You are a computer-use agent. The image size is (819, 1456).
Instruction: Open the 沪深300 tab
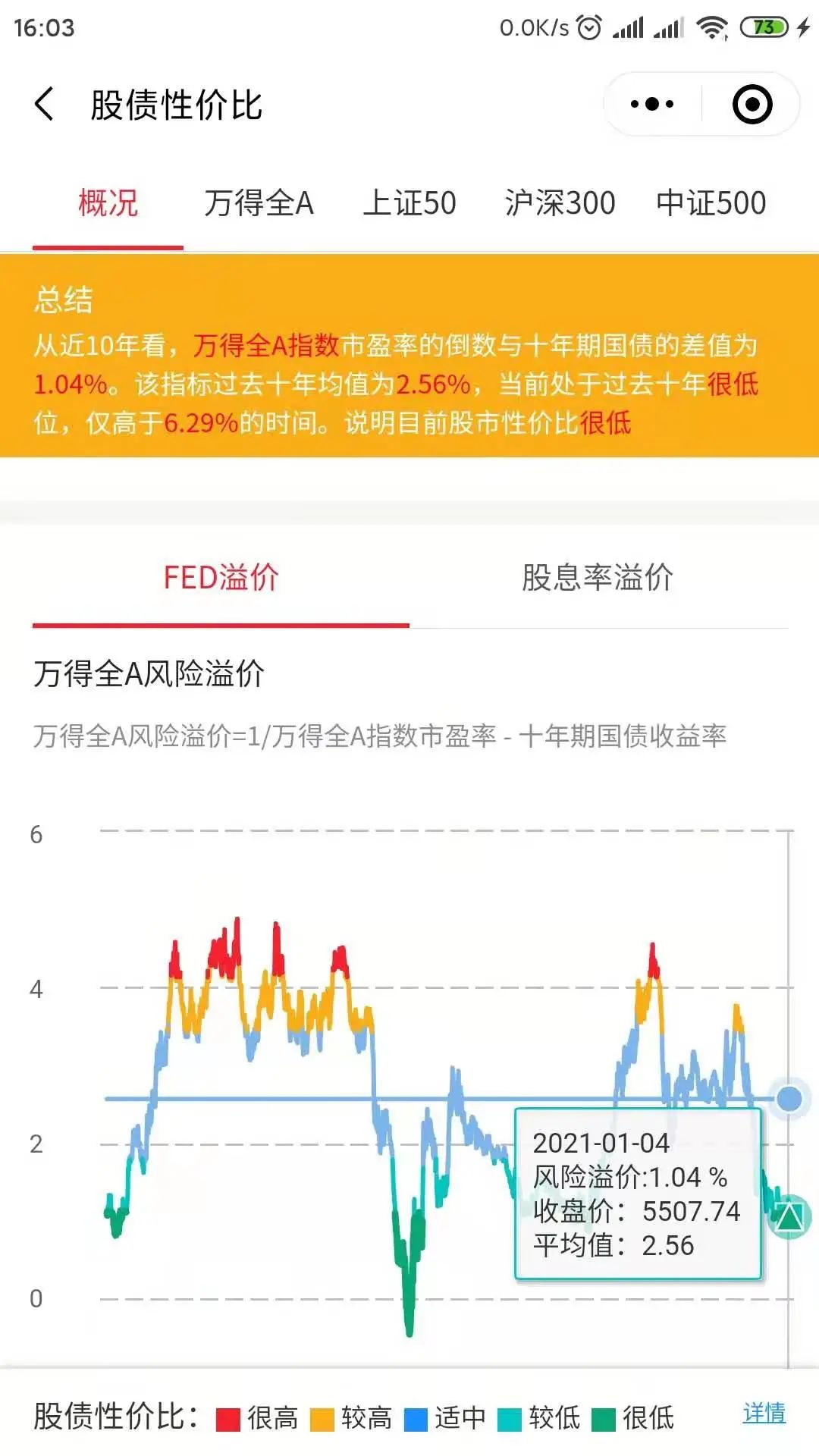click(560, 203)
